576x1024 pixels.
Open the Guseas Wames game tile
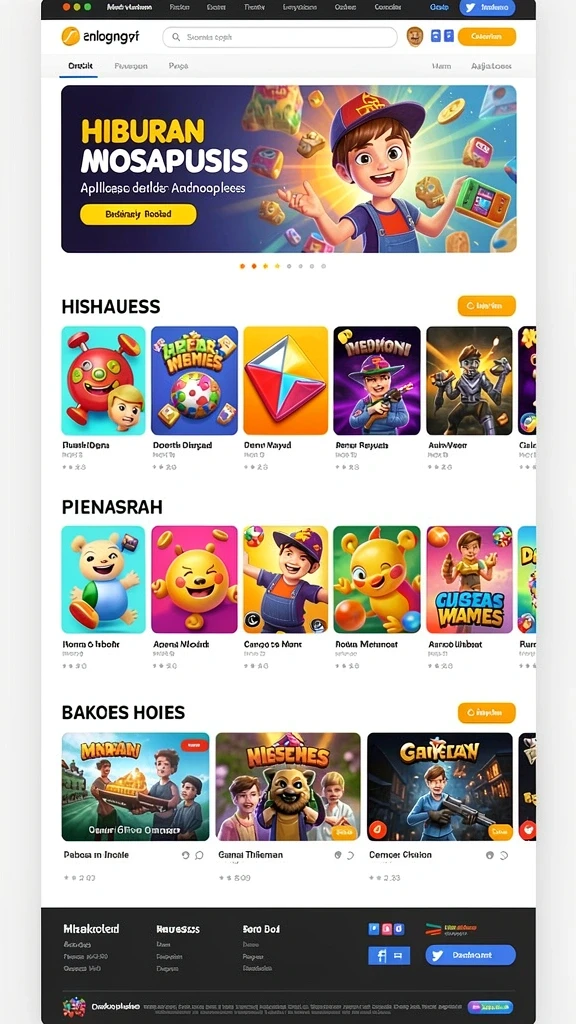point(469,579)
